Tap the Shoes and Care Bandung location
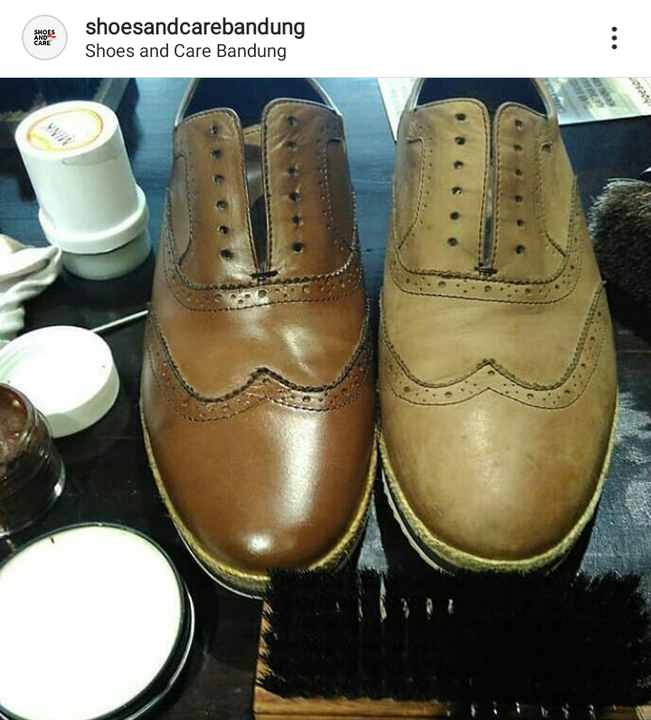The width and height of the screenshot is (651, 720). coord(185,51)
